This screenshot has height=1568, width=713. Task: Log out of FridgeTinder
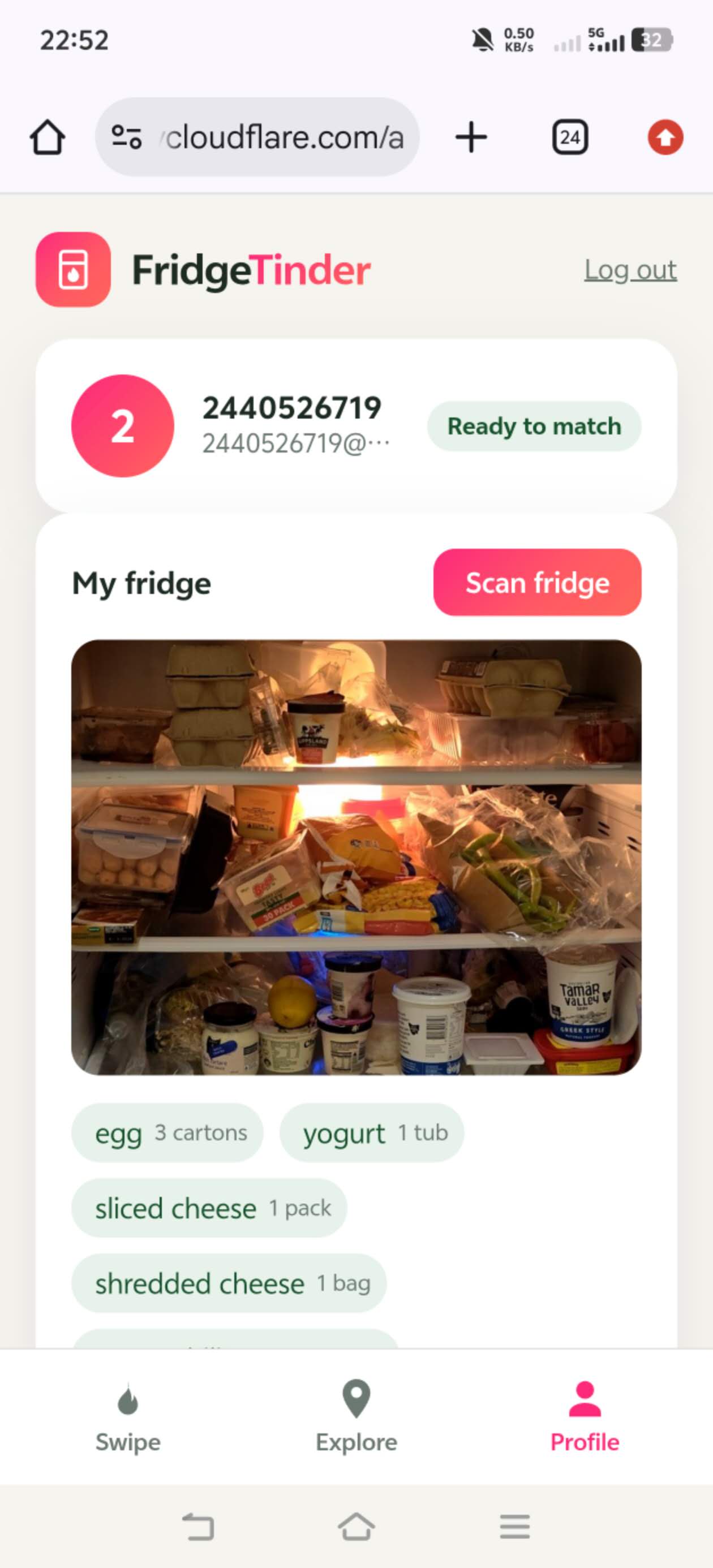pos(630,270)
